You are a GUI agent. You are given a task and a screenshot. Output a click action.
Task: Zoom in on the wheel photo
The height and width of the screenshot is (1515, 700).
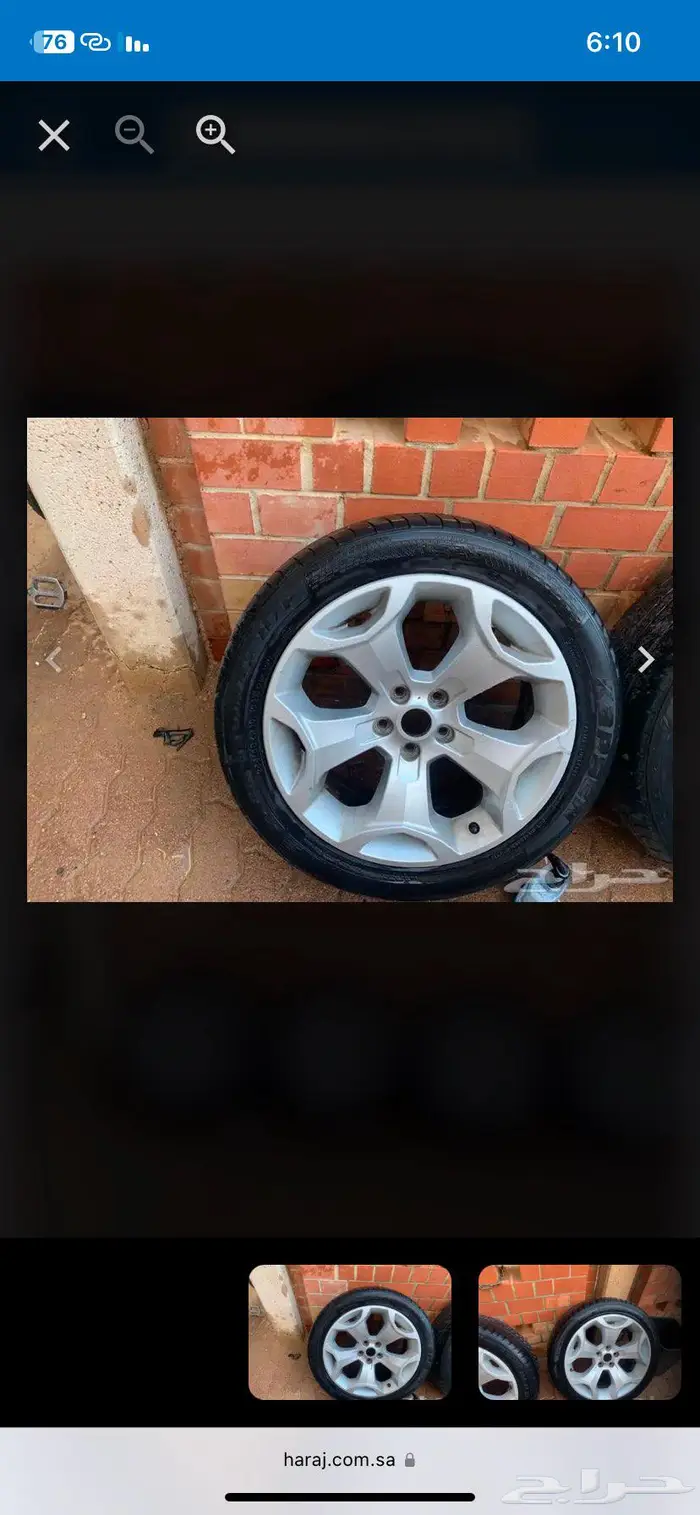pos(215,134)
